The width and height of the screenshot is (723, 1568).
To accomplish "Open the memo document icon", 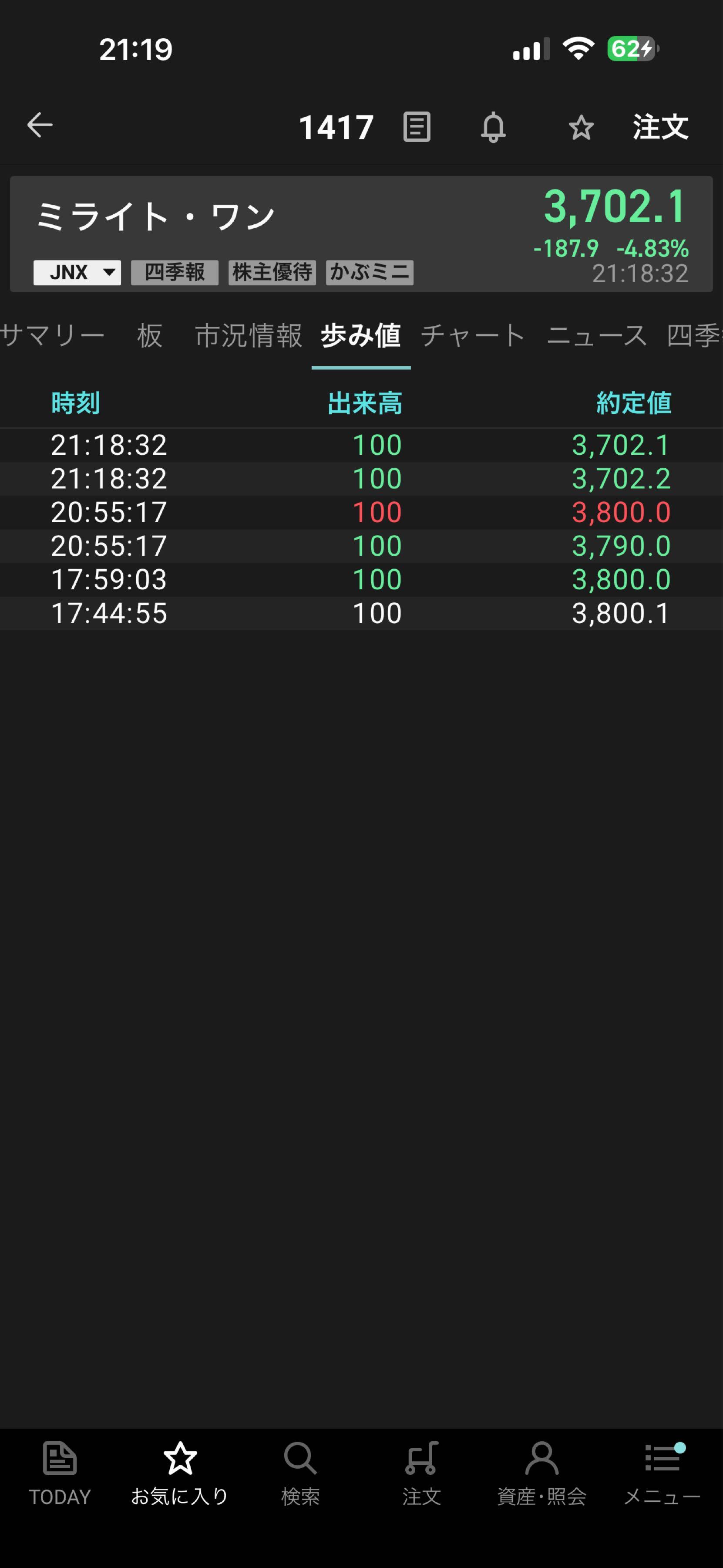I will 417,127.
